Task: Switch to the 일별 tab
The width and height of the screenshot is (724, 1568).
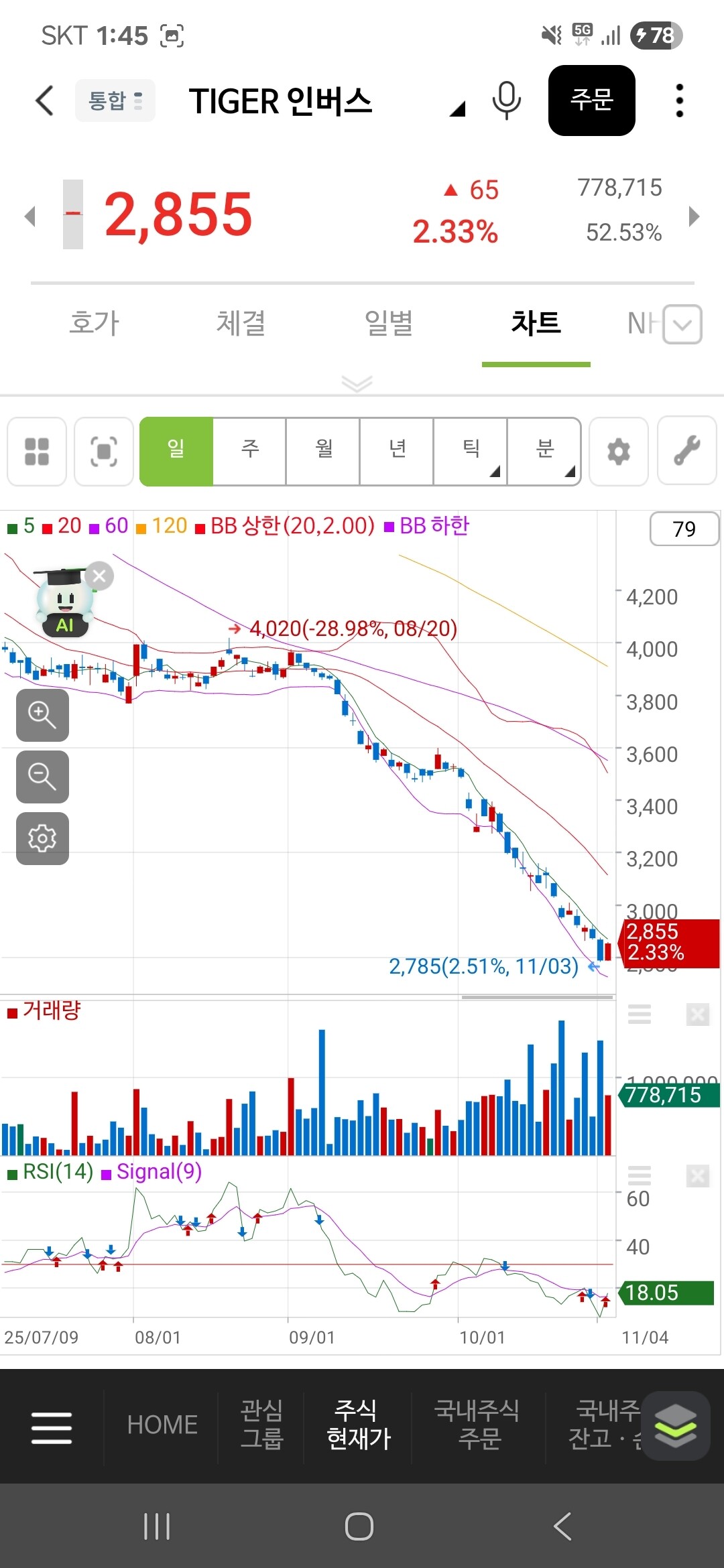Action: click(389, 323)
